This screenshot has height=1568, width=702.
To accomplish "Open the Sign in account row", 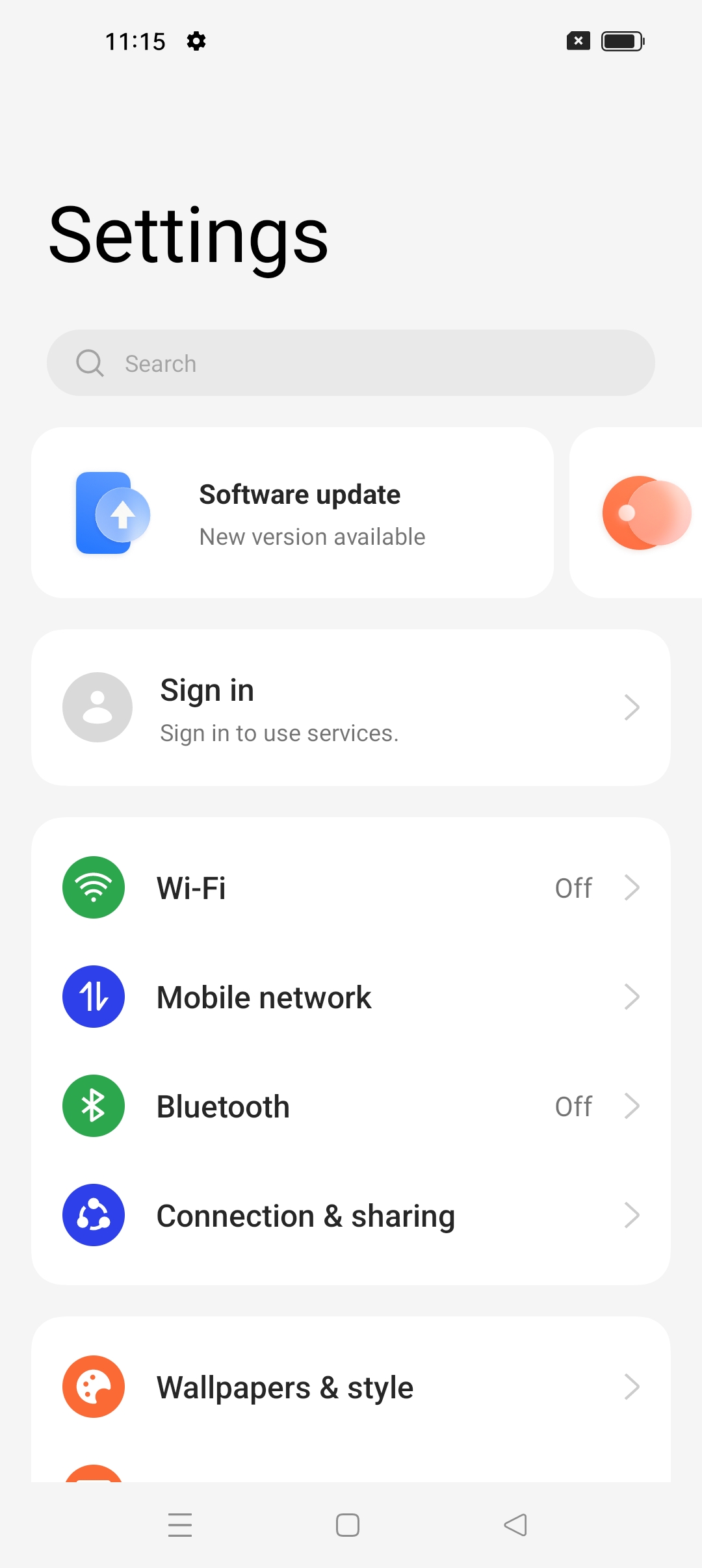I will [351, 707].
